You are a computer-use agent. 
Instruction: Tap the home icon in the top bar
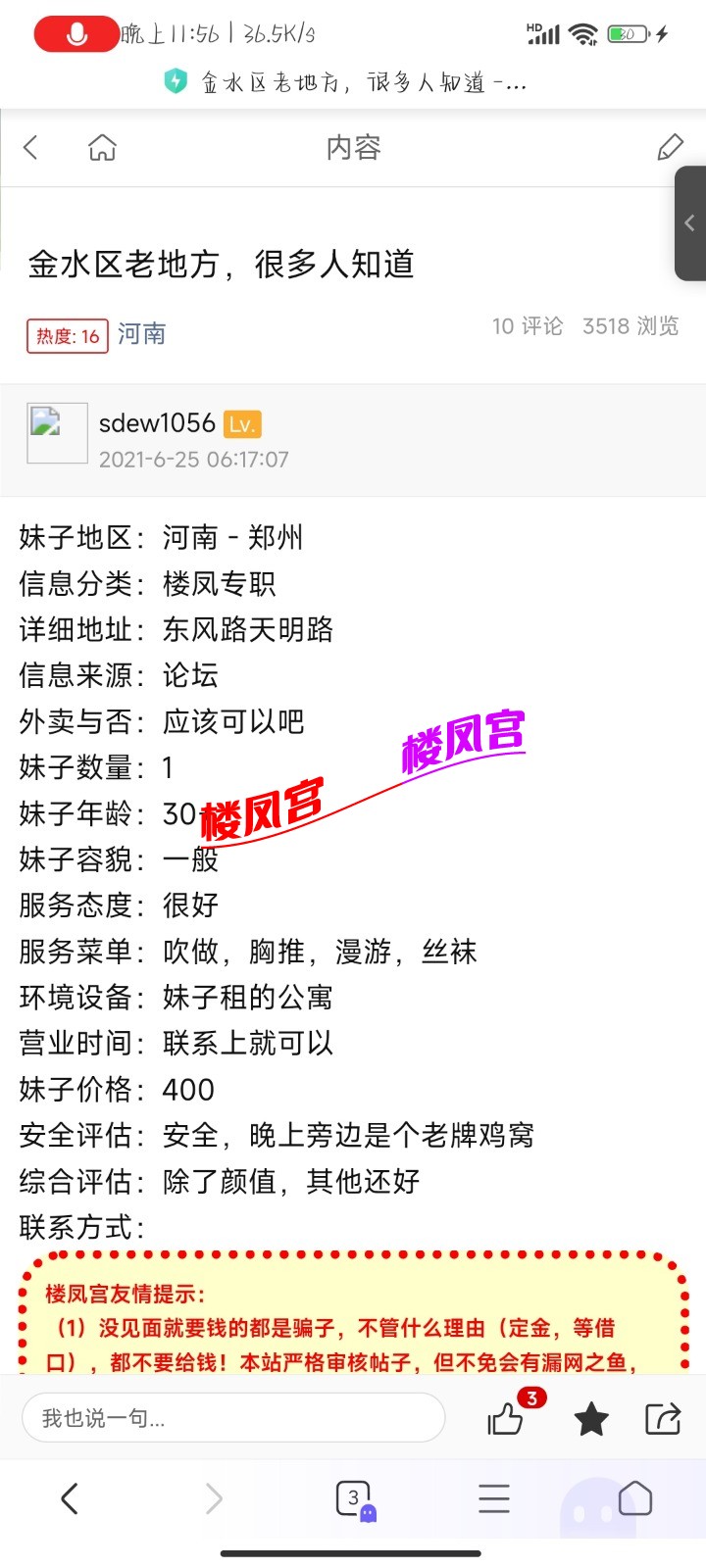[102, 147]
